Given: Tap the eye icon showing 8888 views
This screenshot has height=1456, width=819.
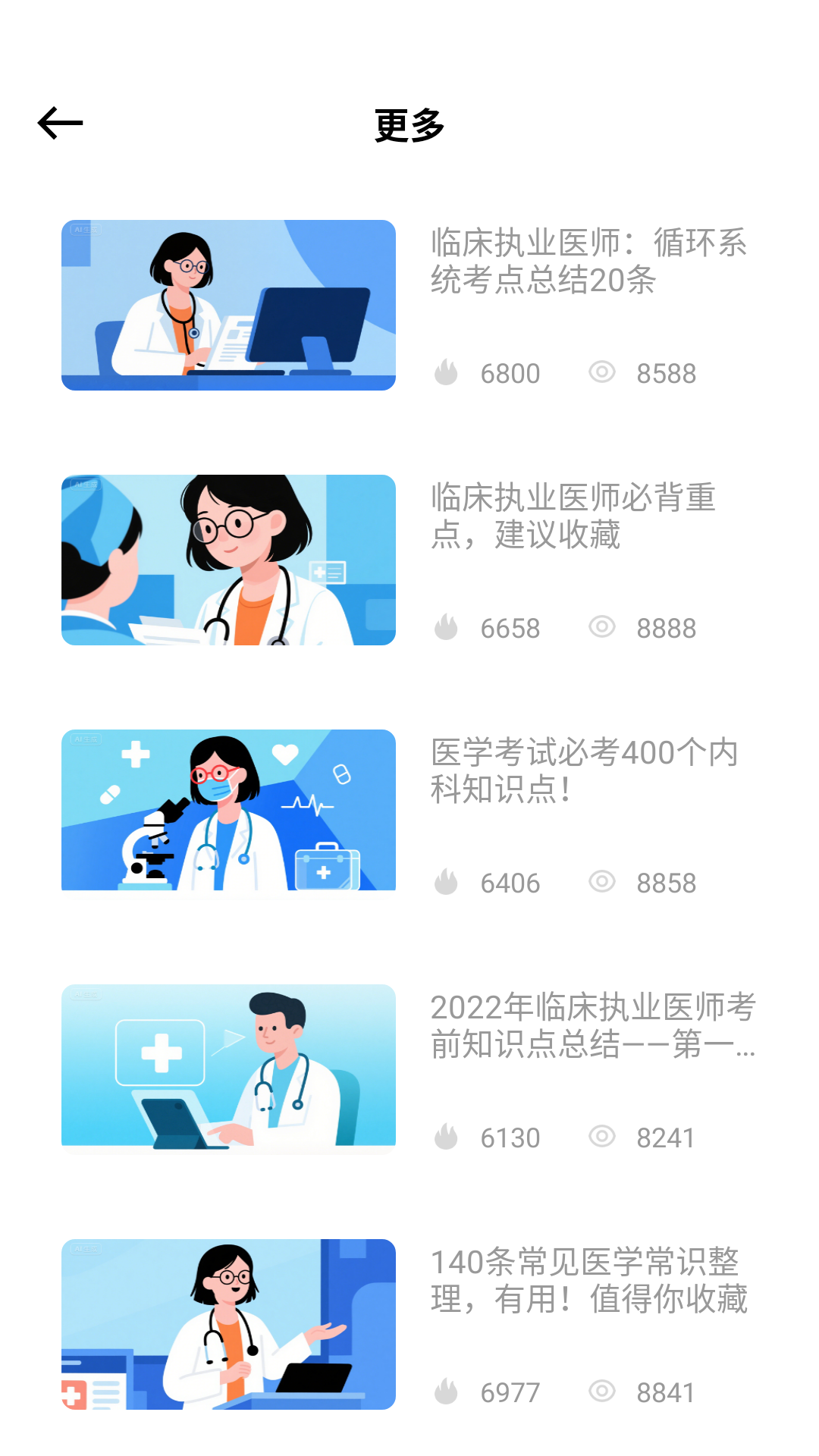Looking at the screenshot, I should 601,628.
